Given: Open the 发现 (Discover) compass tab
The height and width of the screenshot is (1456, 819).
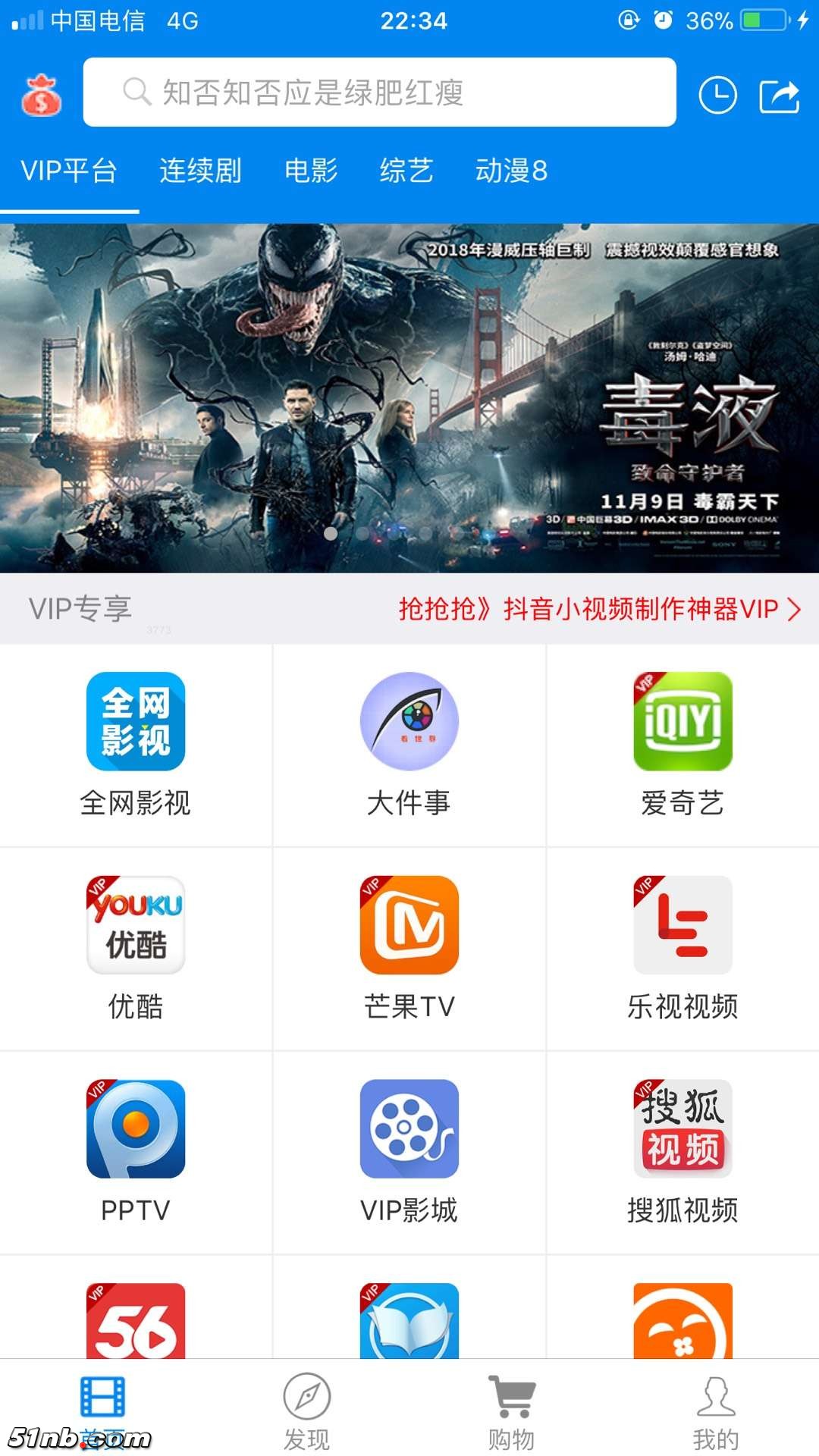Looking at the screenshot, I should pyautogui.click(x=307, y=1407).
